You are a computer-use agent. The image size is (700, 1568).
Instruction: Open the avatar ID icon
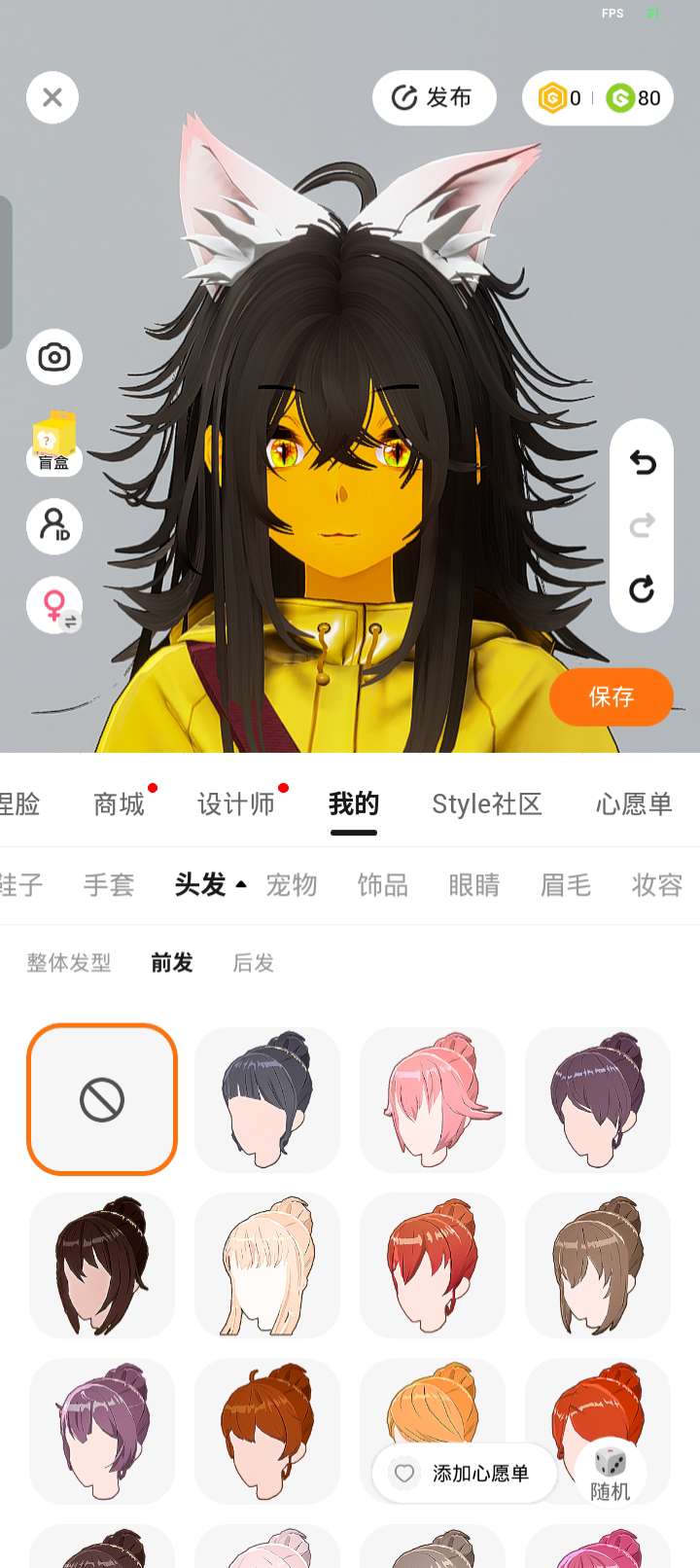tap(54, 526)
